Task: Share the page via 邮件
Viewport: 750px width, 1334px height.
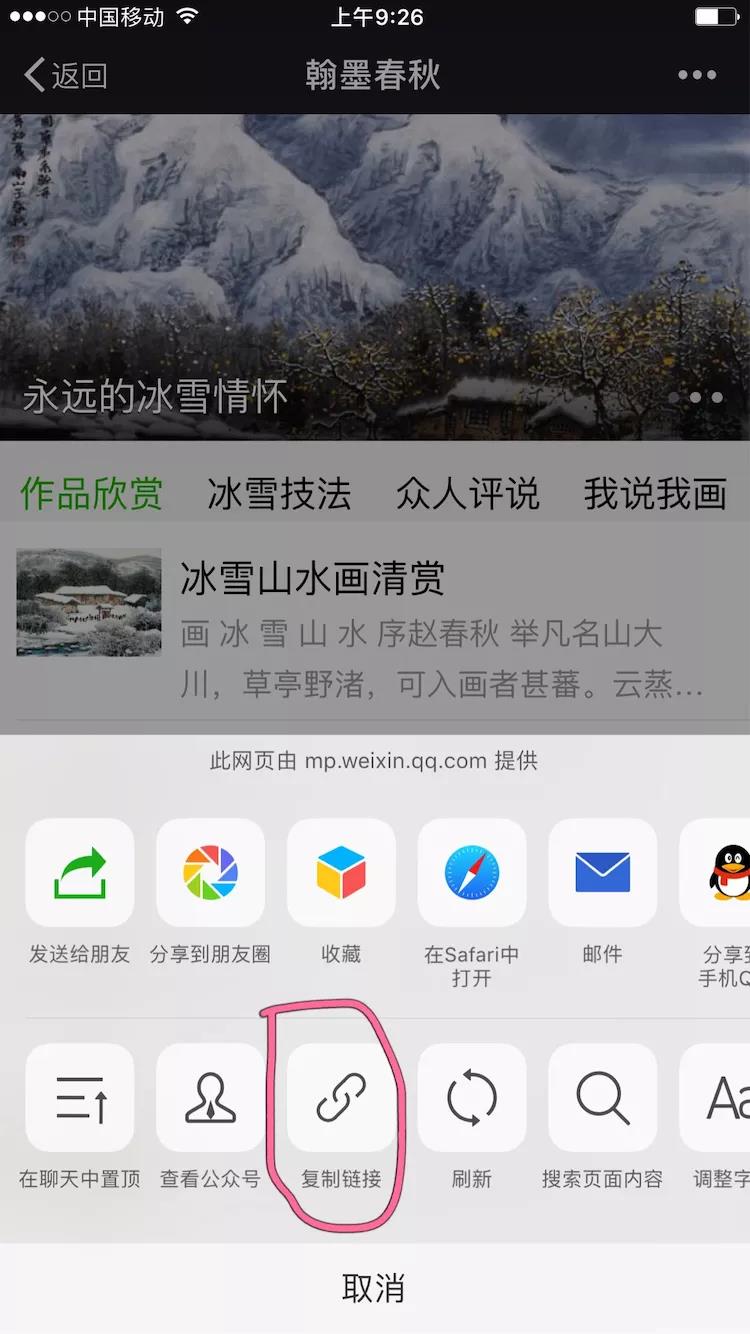Action: tap(602, 873)
